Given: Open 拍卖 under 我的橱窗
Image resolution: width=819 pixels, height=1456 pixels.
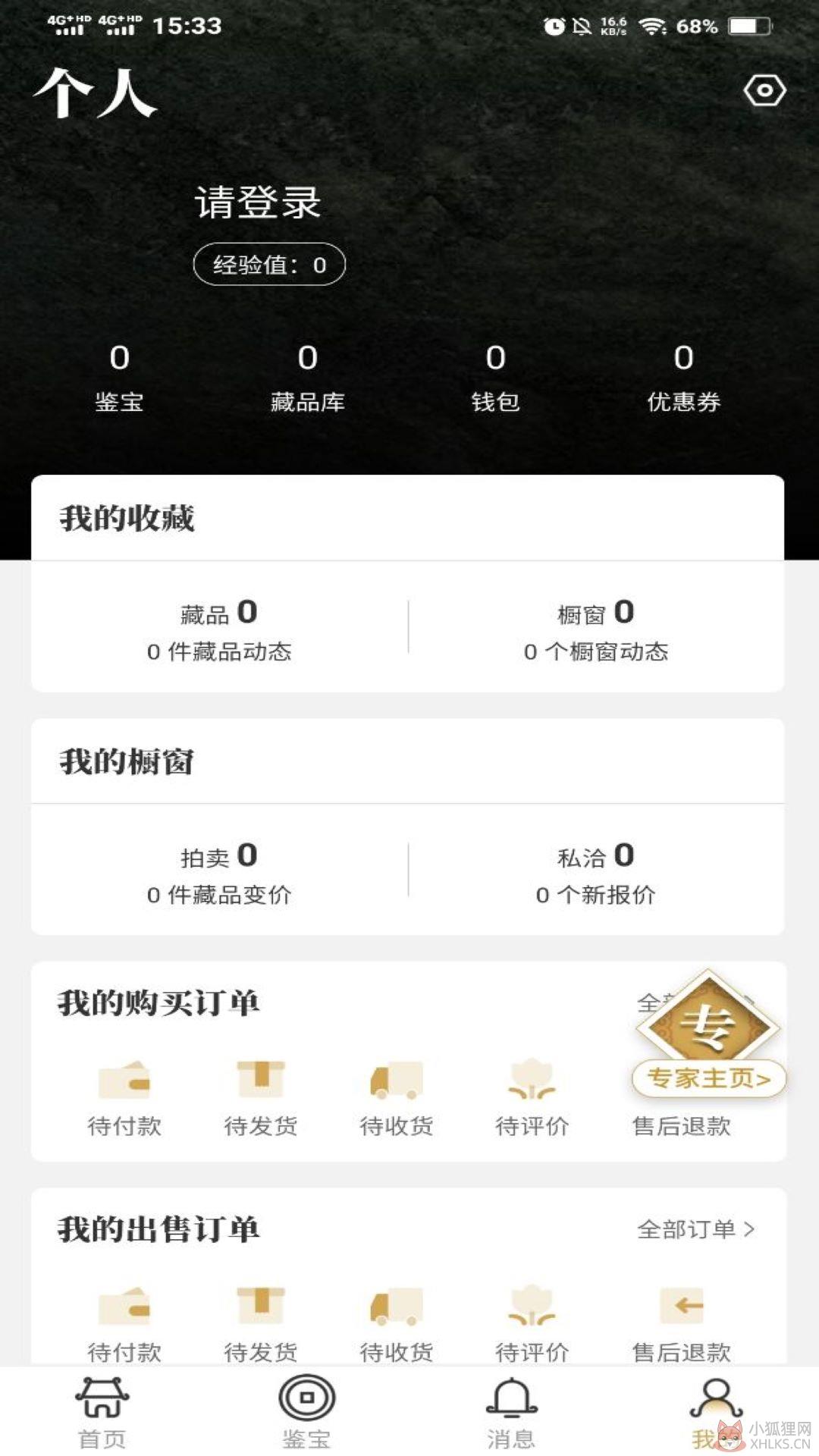Looking at the screenshot, I should pyautogui.click(x=219, y=874).
